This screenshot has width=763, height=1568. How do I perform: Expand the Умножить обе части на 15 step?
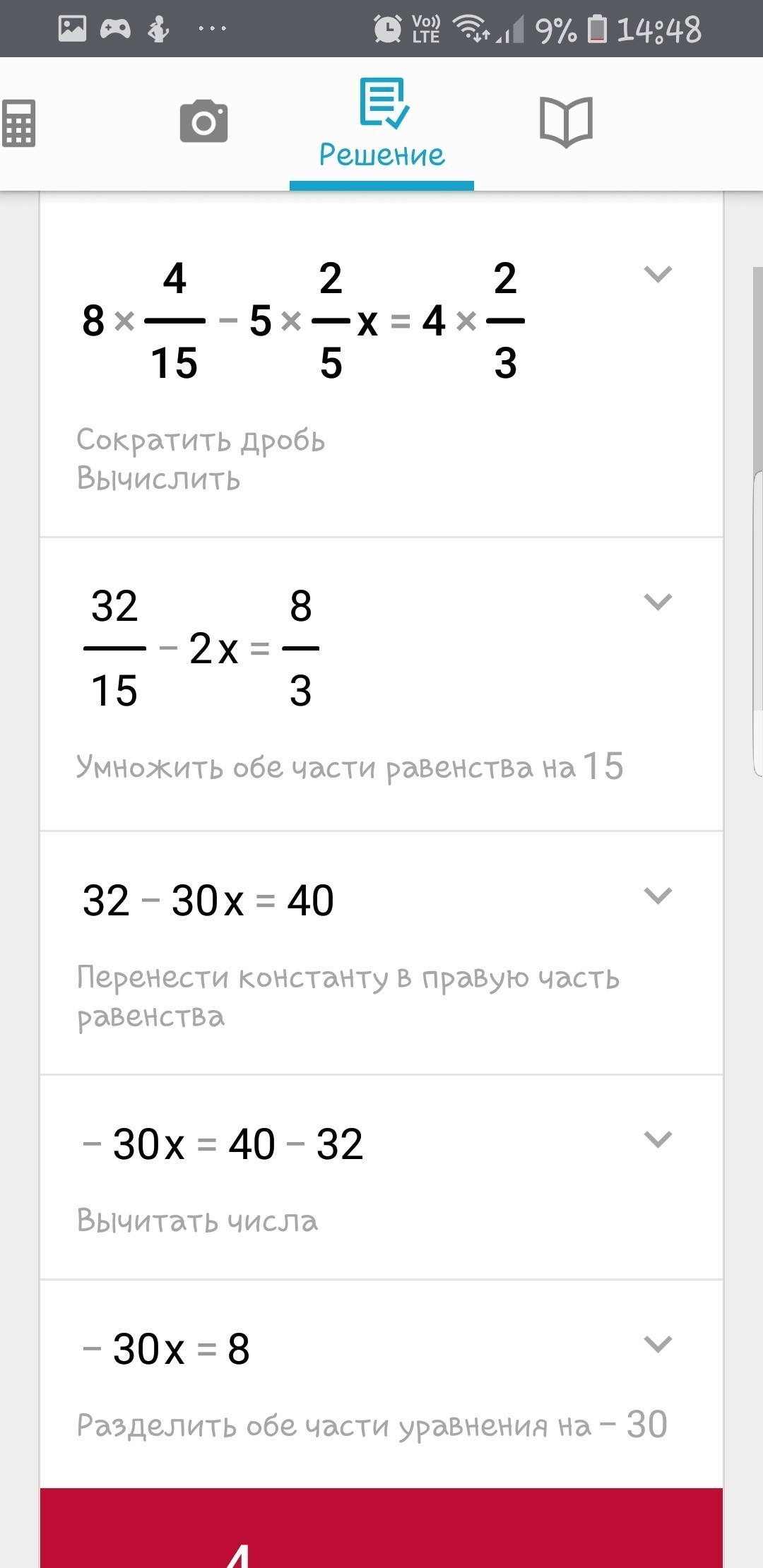click(658, 602)
